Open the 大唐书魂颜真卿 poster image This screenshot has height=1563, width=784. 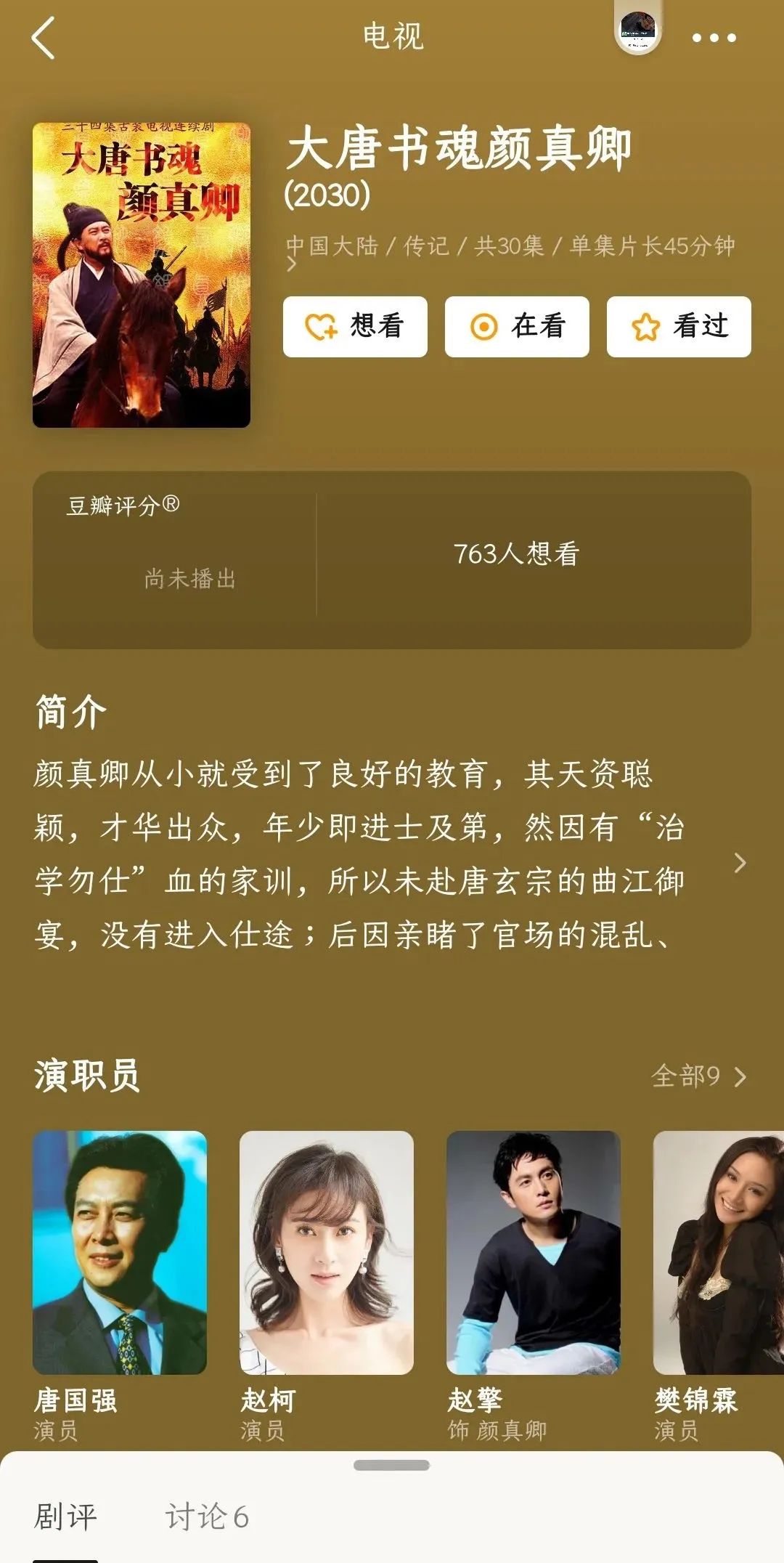(x=142, y=275)
